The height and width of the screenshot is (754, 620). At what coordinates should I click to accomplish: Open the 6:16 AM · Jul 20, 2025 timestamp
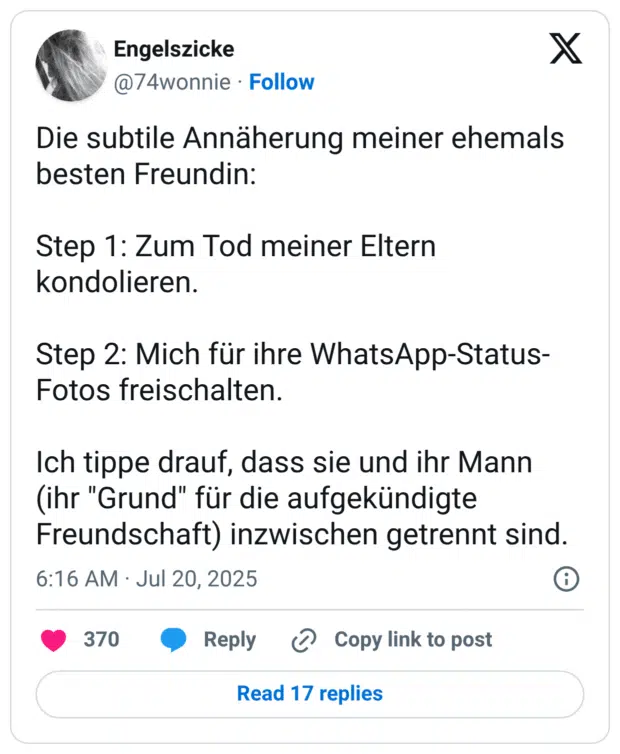click(147, 579)
